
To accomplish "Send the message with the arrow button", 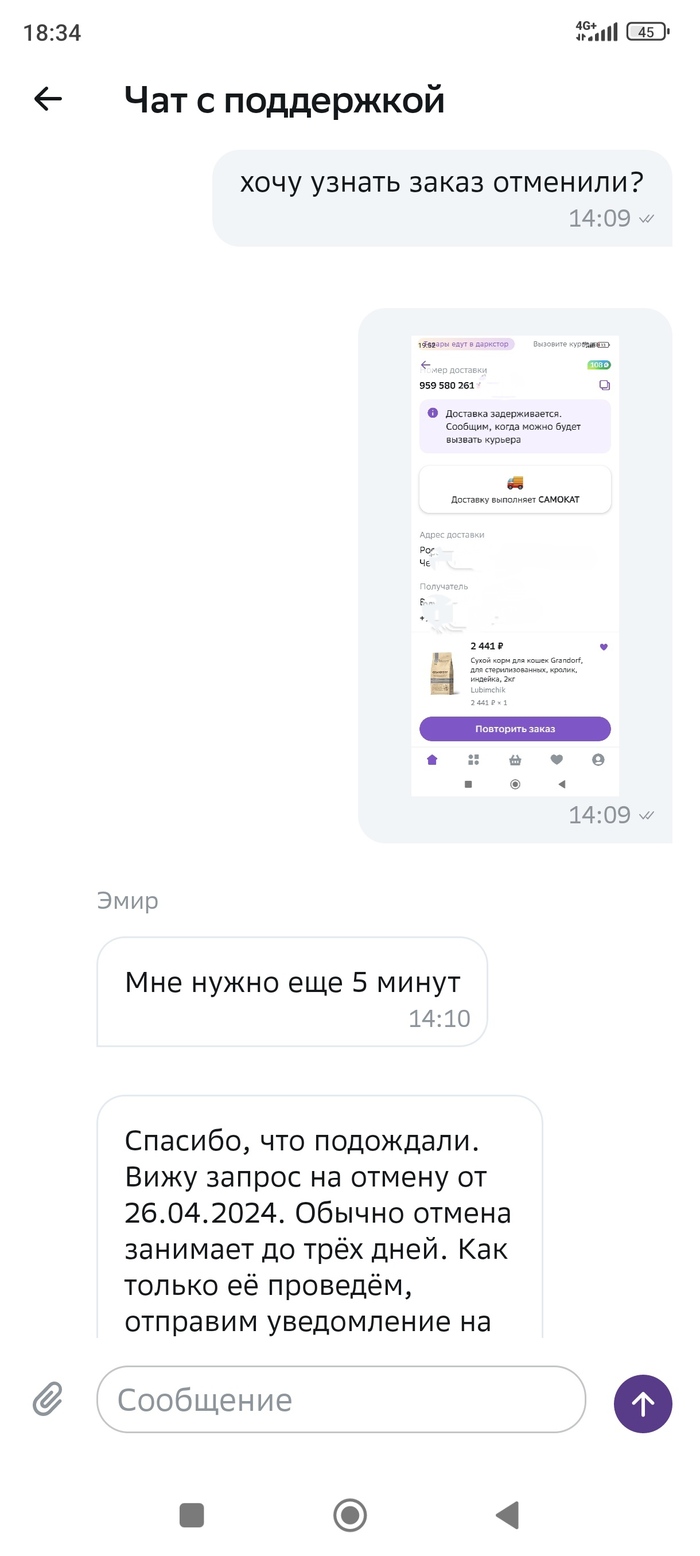I will (x=642, y=1404).
